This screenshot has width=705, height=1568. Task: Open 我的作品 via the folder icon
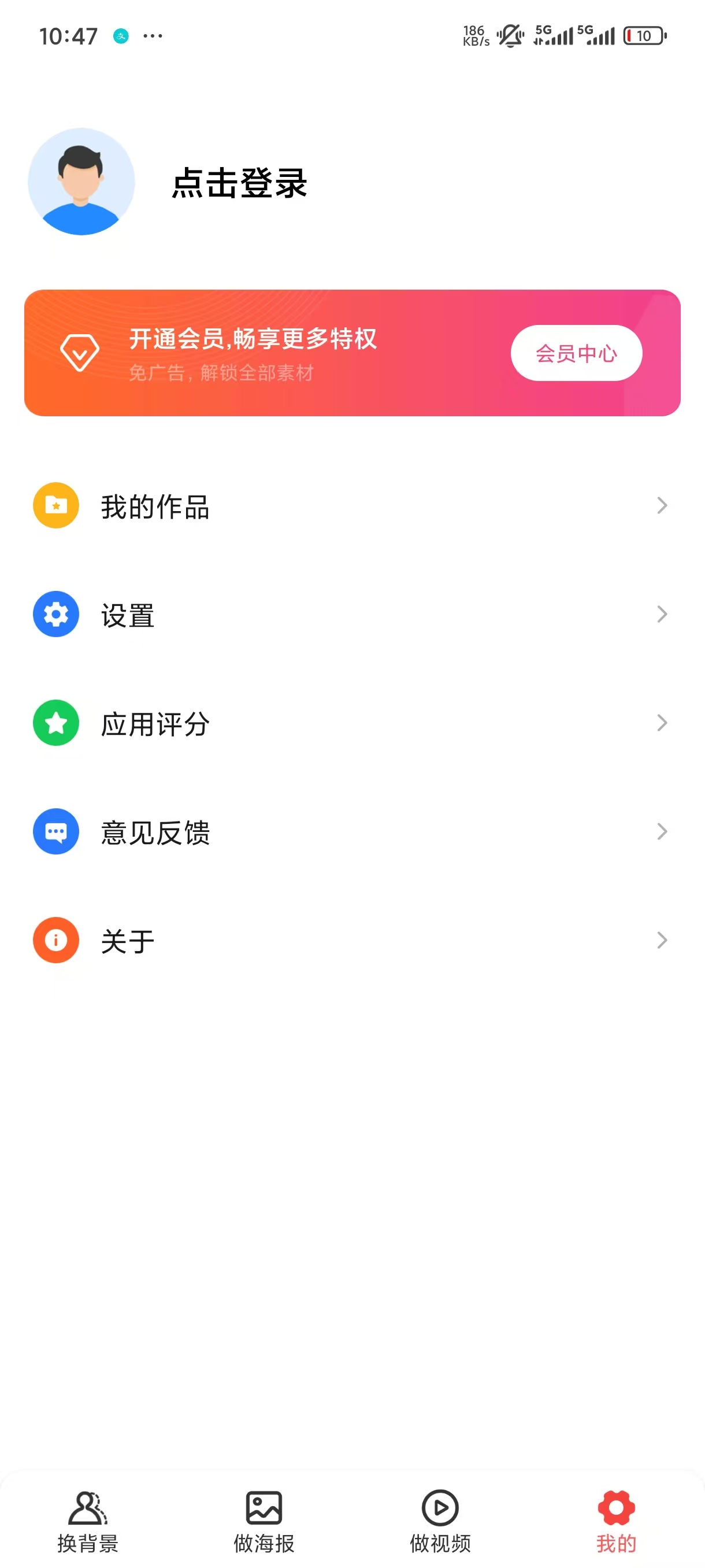click(x=55, y=505)
